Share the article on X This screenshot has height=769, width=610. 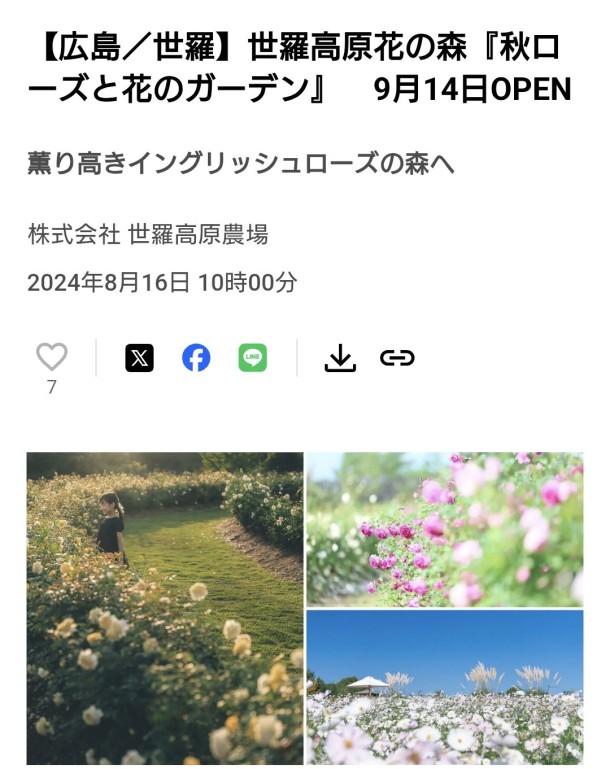tap(140, 358)
